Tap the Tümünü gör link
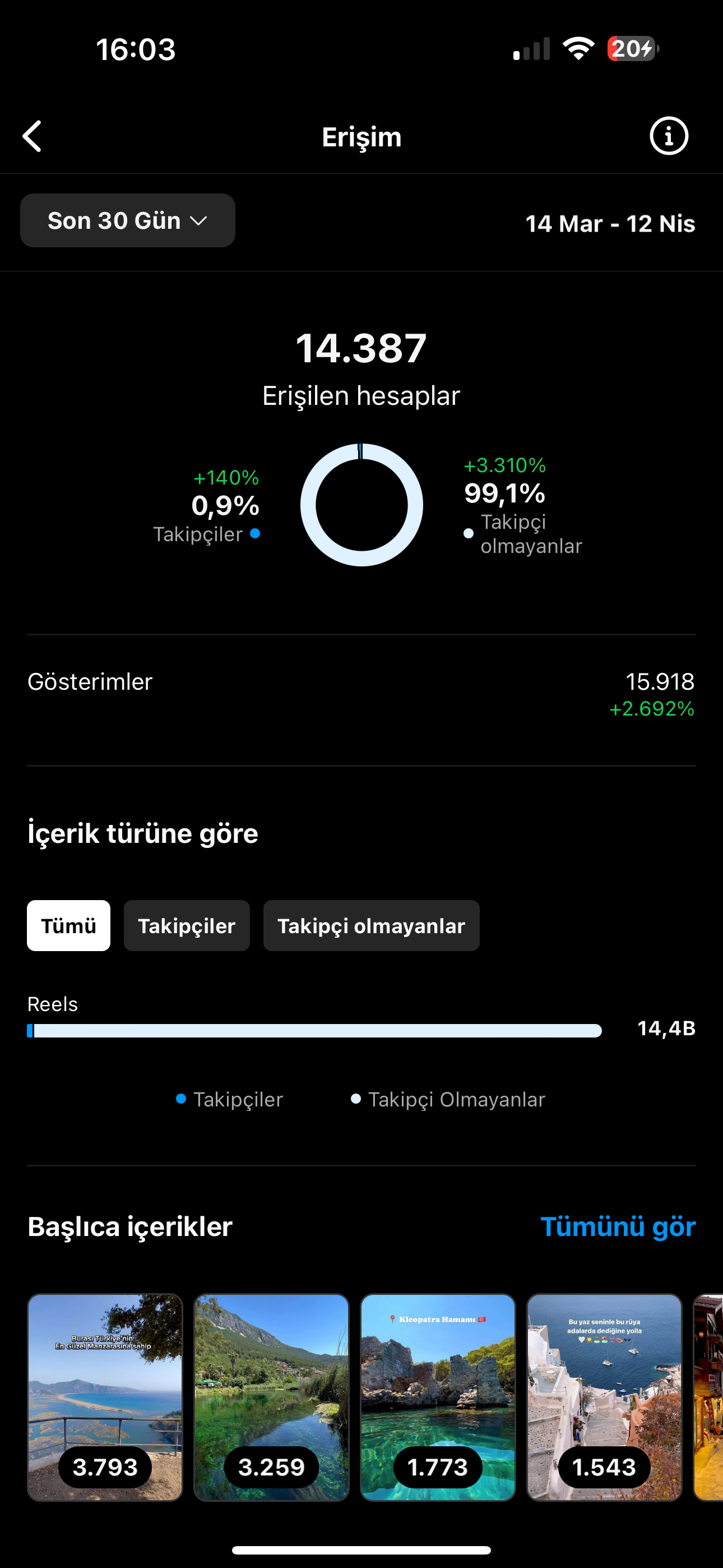Screen dimensions: 723x1568 point(618,1226)
